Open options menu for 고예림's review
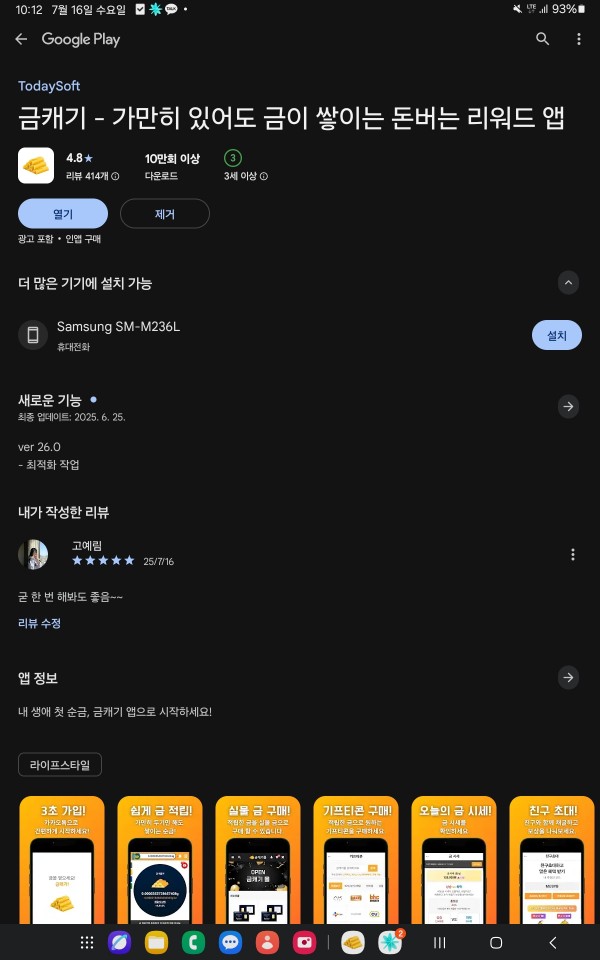Screen dimensions: 600x960 coord(572,555)
